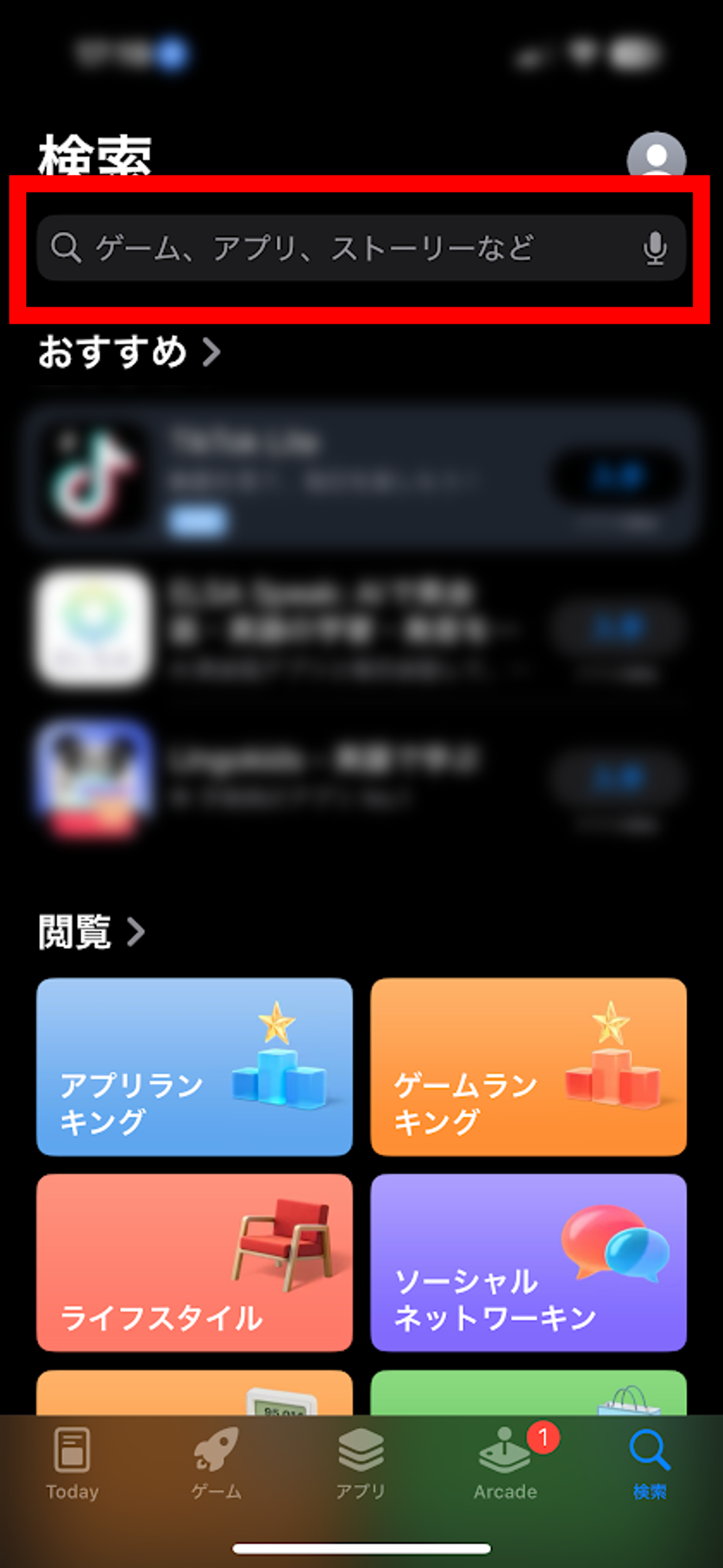Screen dimensions: 723x1568
Task: Open the account profile icon
Action: click(x=656, y=156)
